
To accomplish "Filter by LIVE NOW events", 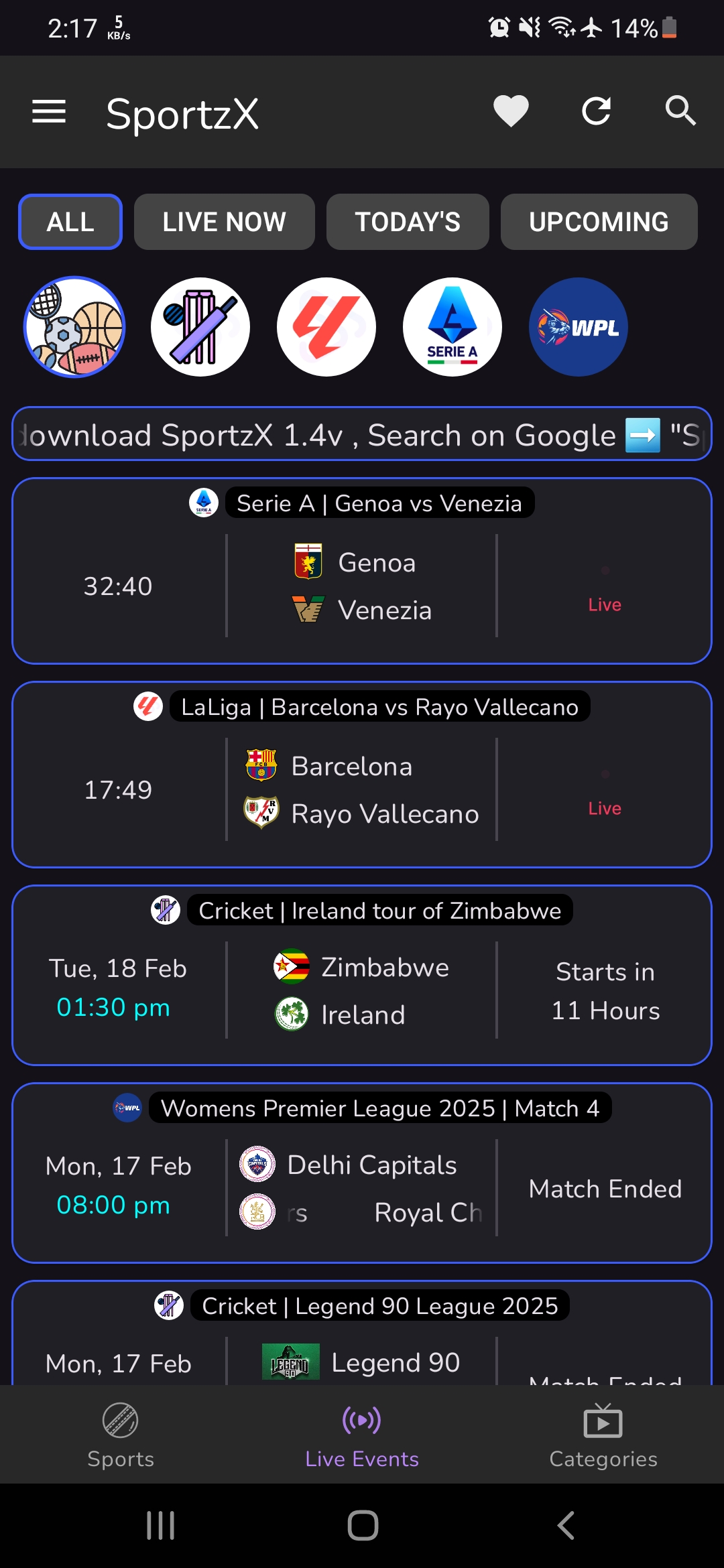I will click(x=224, y=222).
